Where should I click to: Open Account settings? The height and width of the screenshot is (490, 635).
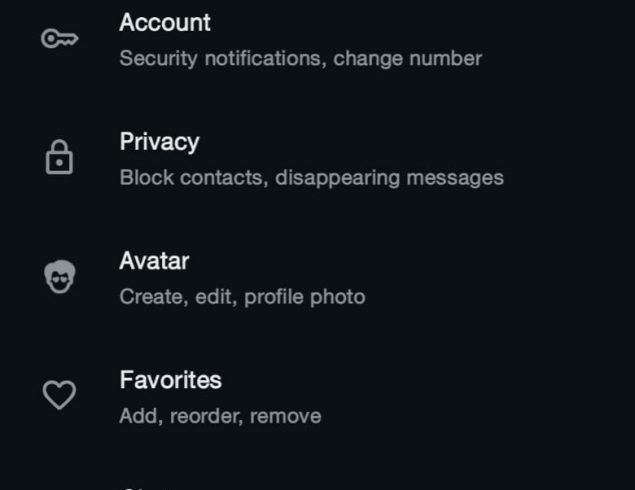(x=300, y=39)
